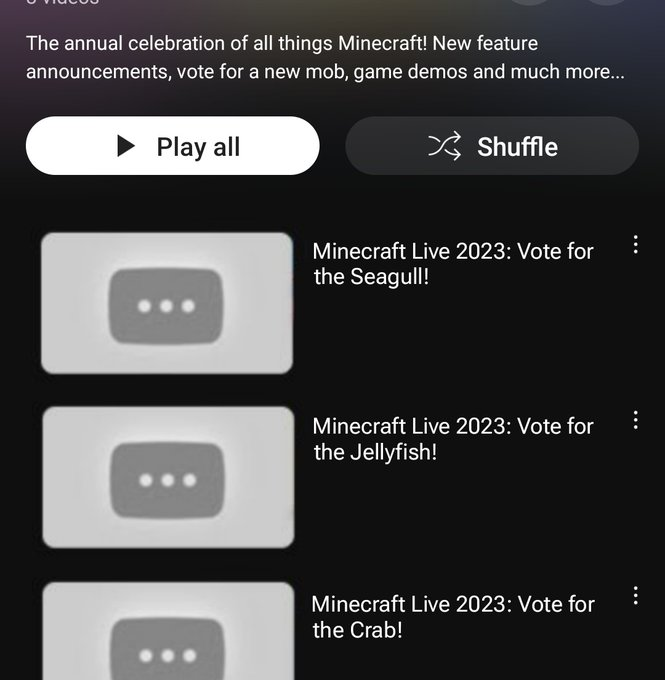665x680 pixels.
Task: Open the Vote for the Seagull video
Action: (x=453, y=264)
